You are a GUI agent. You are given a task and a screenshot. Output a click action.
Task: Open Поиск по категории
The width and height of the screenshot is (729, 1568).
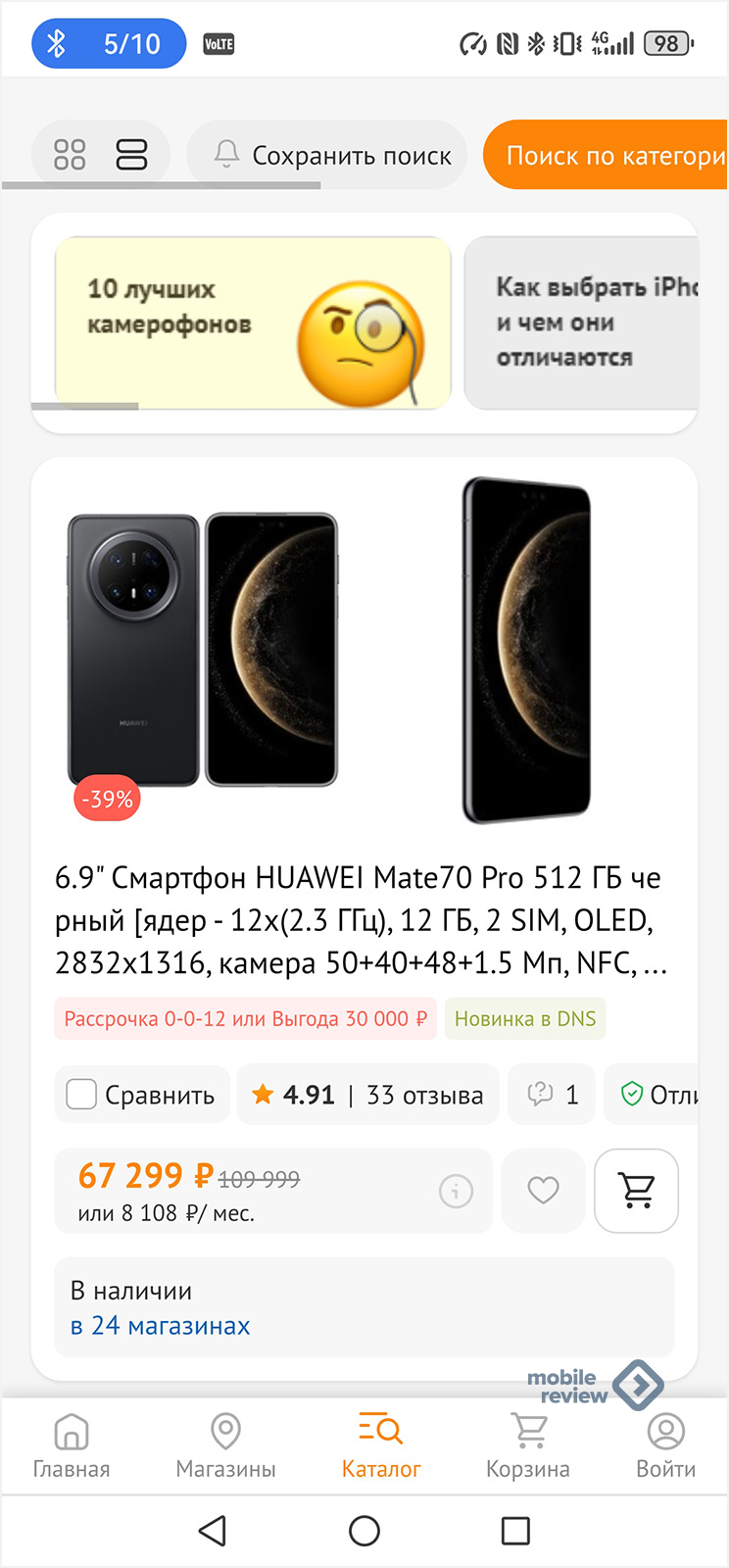607,155
